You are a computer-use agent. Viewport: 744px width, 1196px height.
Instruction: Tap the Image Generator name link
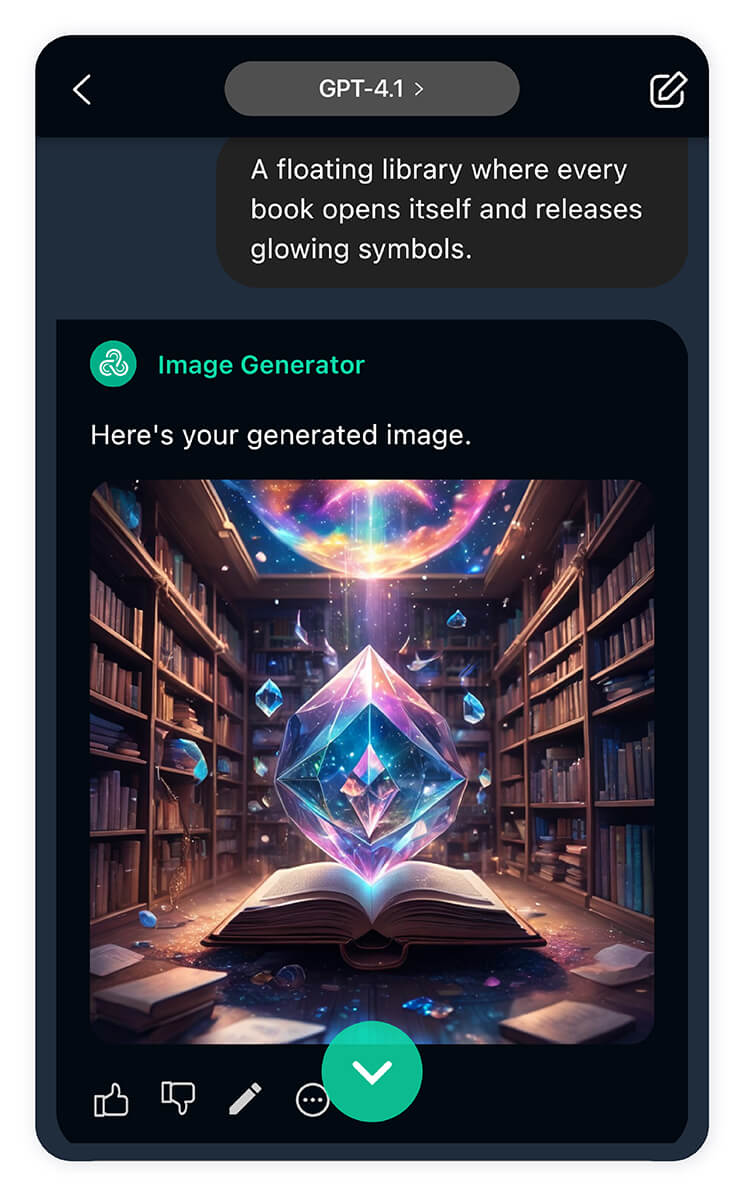click(263, 364)
